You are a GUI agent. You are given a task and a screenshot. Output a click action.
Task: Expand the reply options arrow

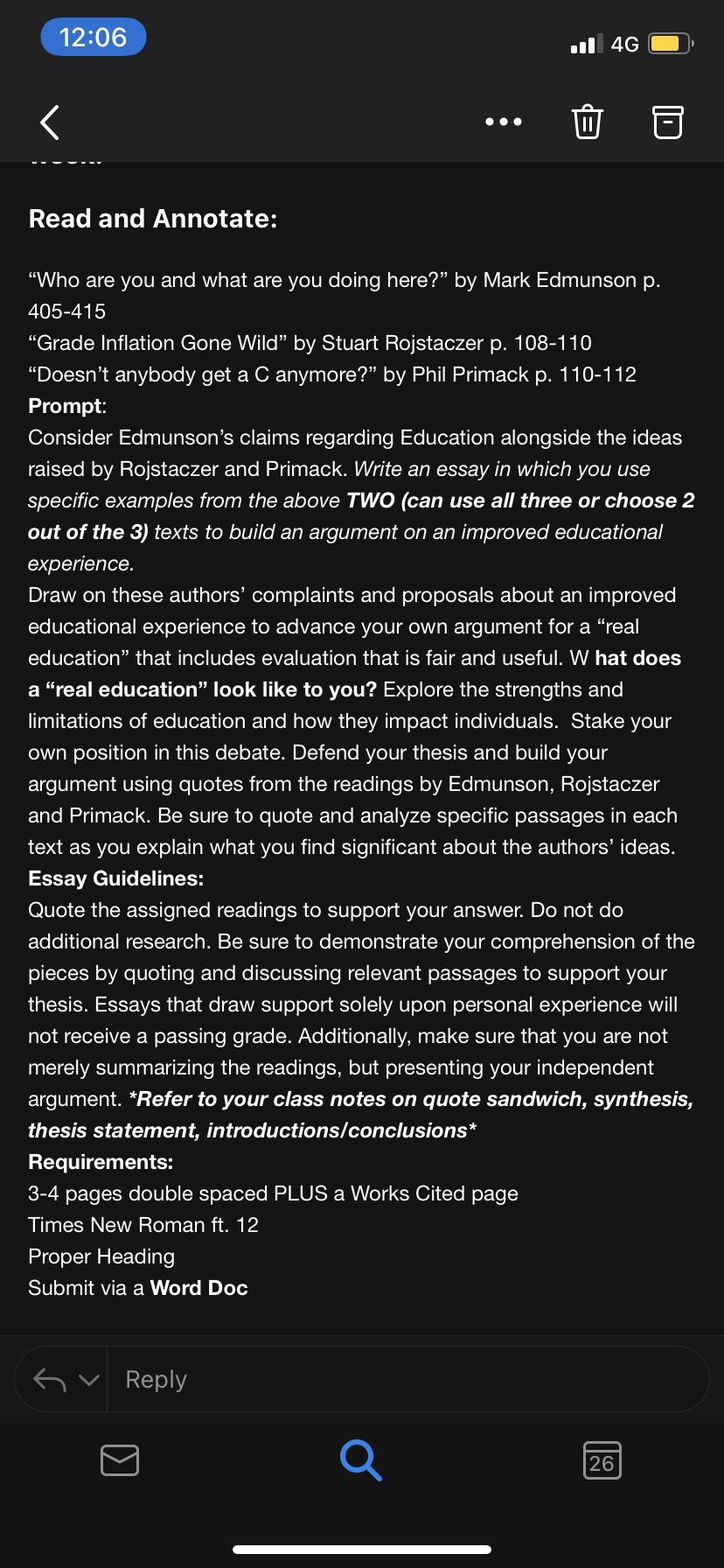(x=89, y=1380)
